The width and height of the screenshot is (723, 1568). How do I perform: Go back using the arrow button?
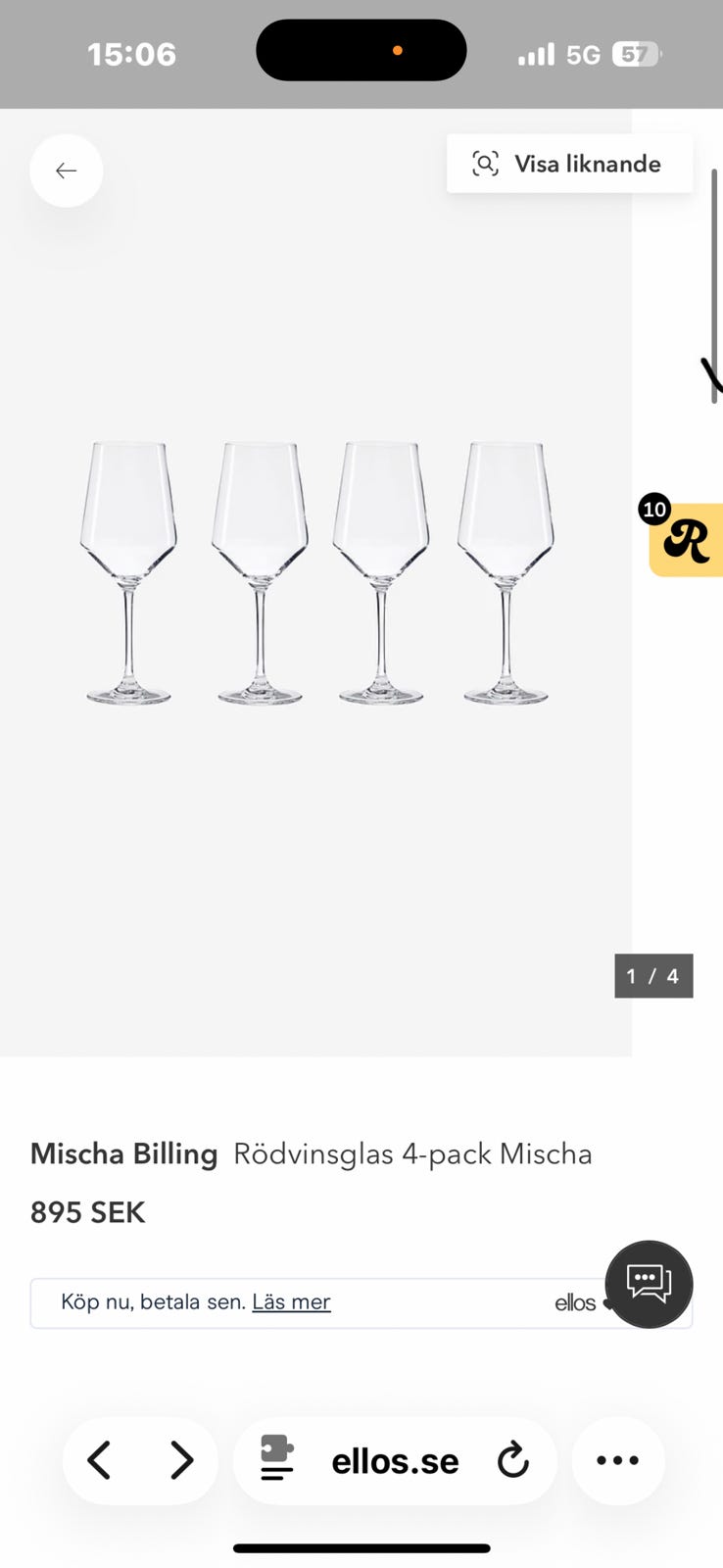point(66,171)
